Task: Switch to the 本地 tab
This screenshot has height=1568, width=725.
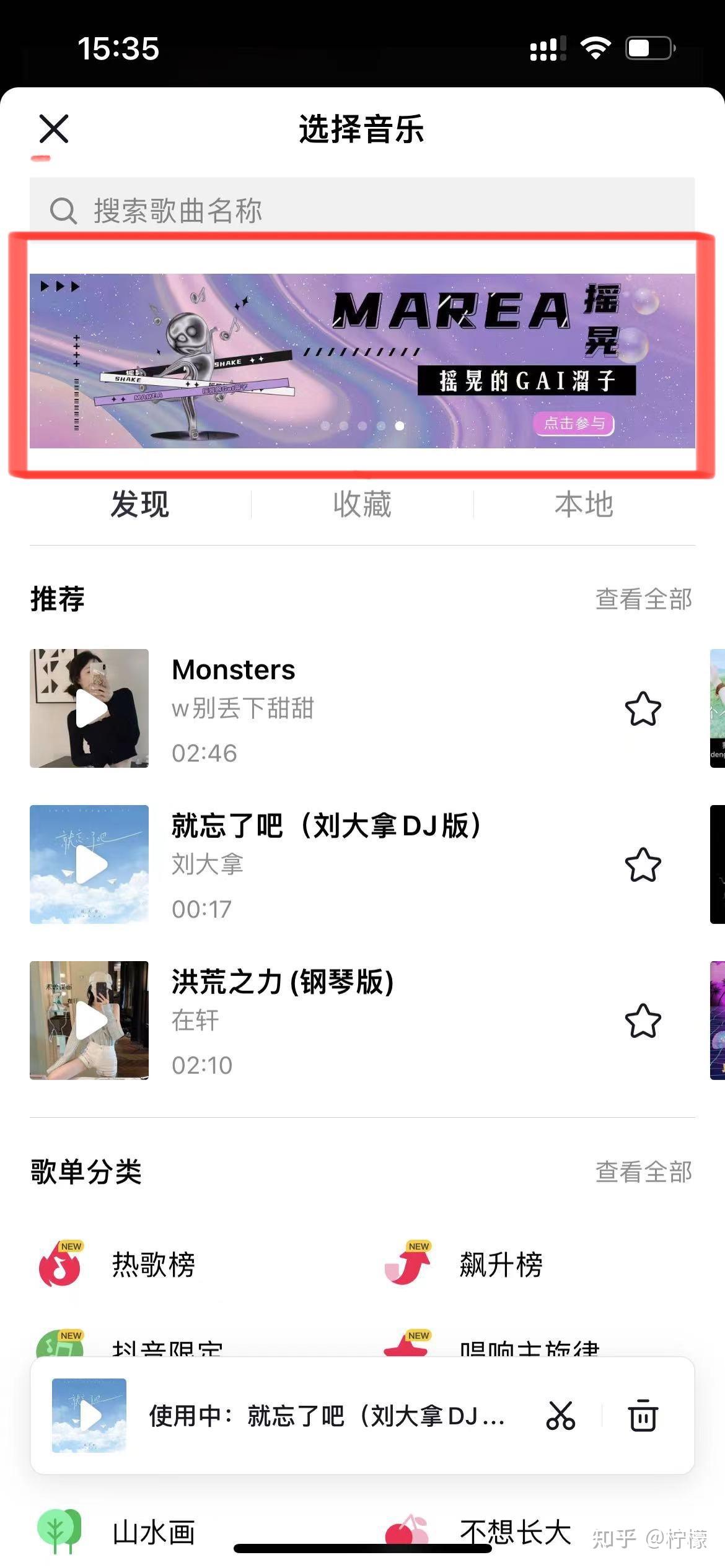Action: pos(584,504)
